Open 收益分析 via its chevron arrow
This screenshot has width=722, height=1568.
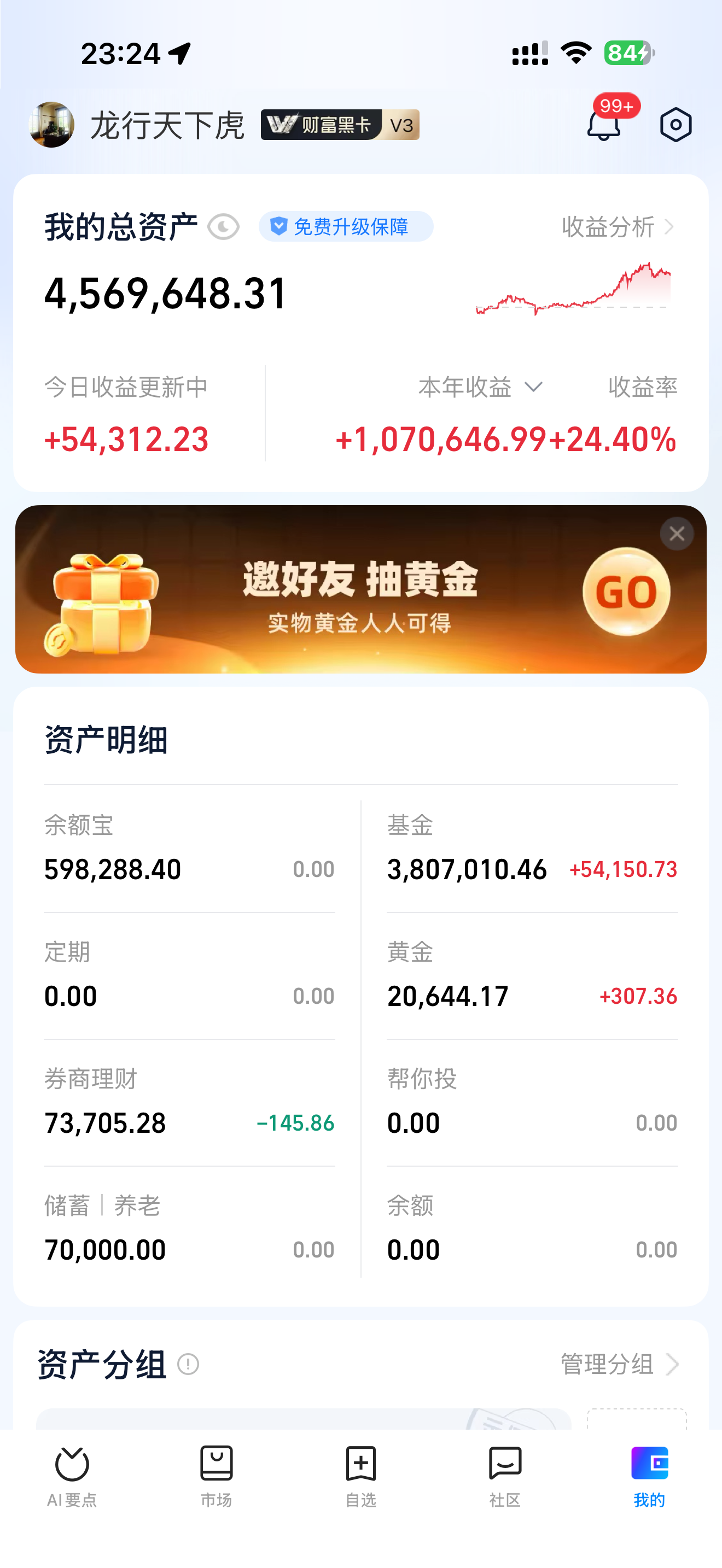669,226
